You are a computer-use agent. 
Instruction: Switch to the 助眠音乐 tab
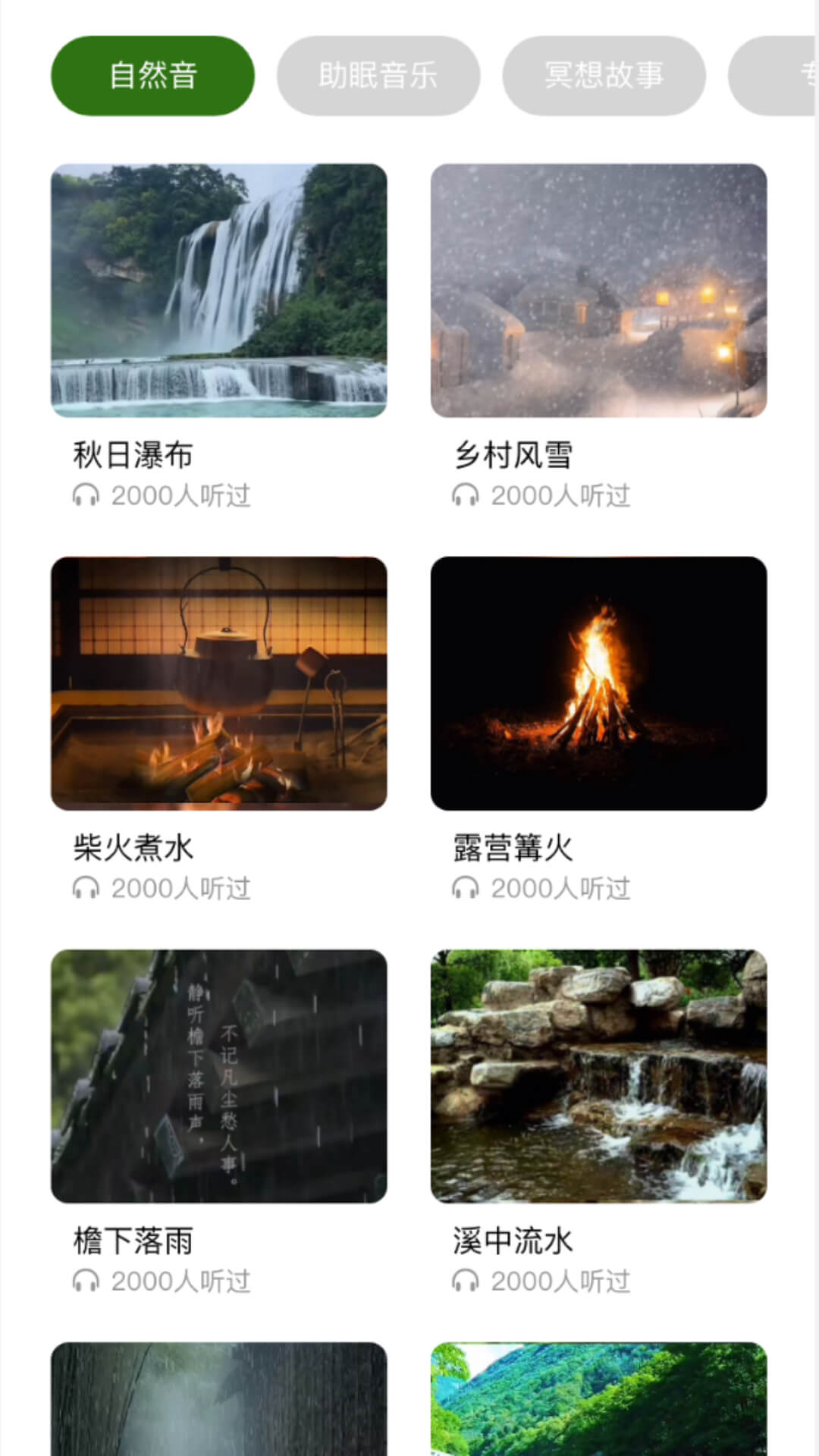click(378, 76)
